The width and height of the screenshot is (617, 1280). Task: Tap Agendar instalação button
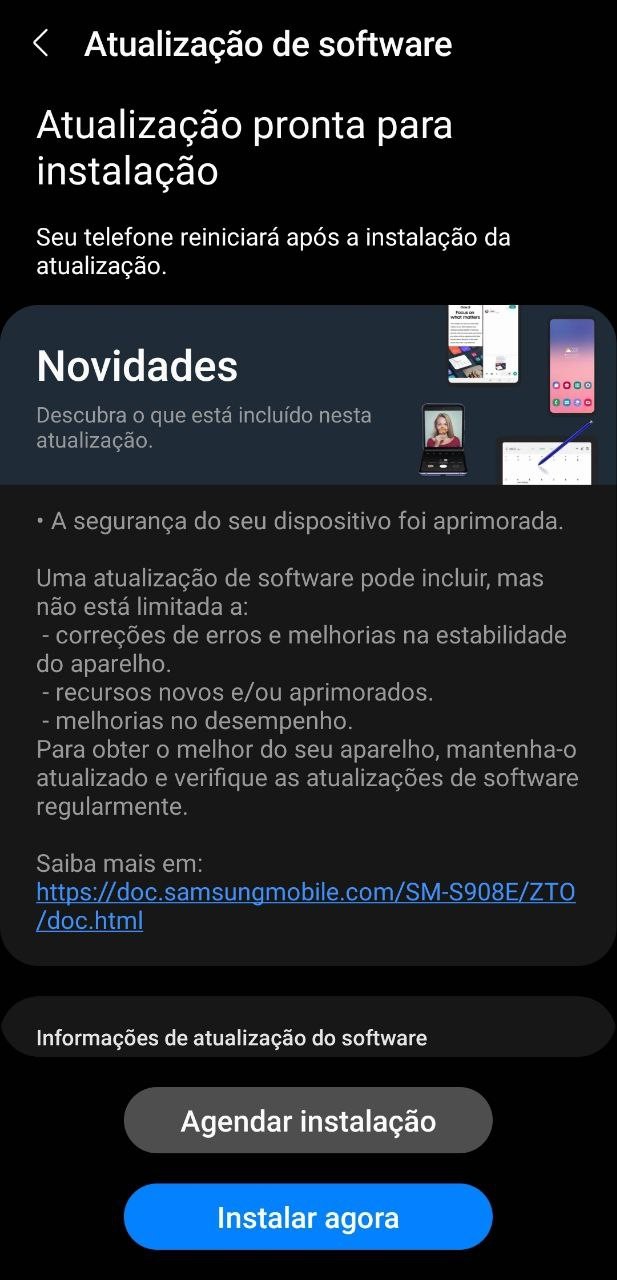pyautogui.click(x=308, y=1121)
